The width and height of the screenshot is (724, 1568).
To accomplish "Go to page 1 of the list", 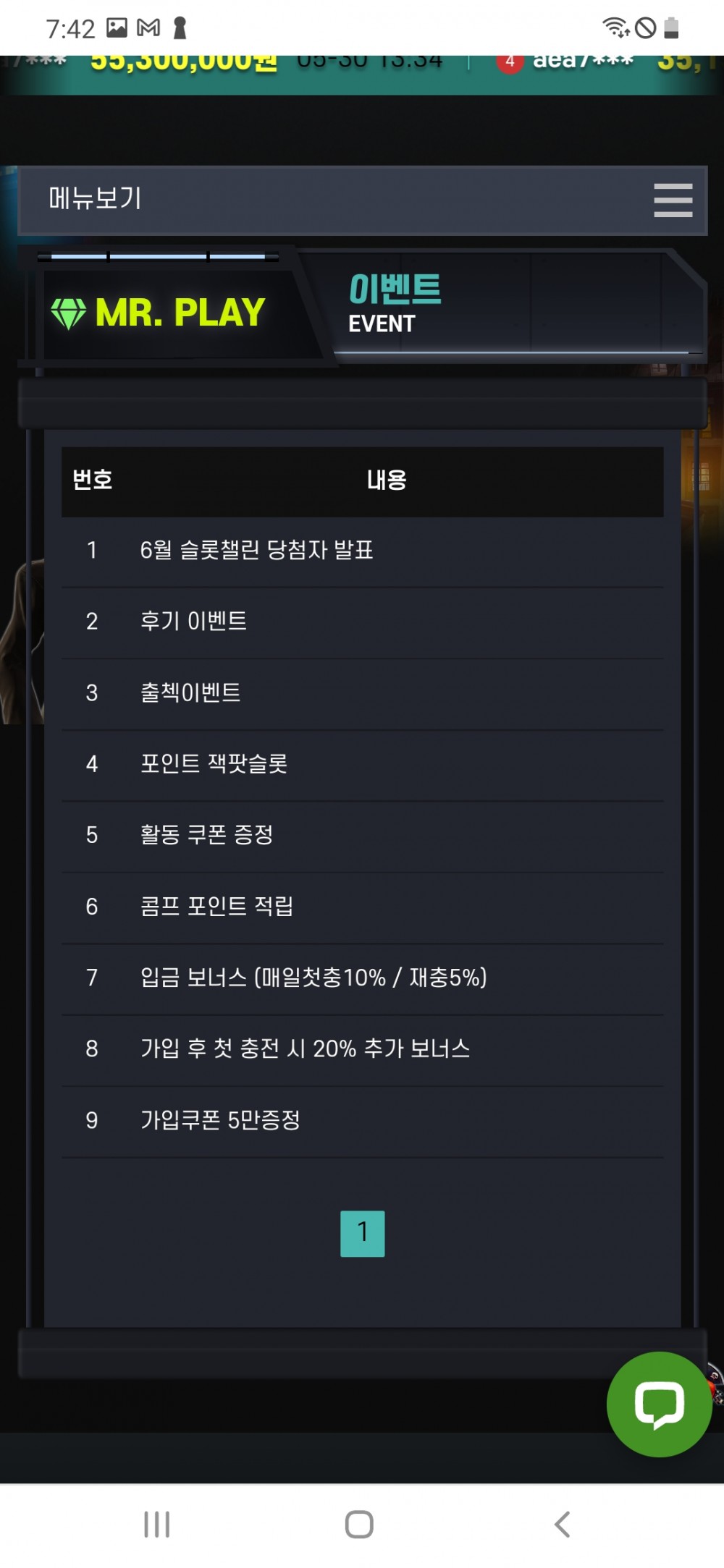I will pyautogui.click(x=362, y=1233).
